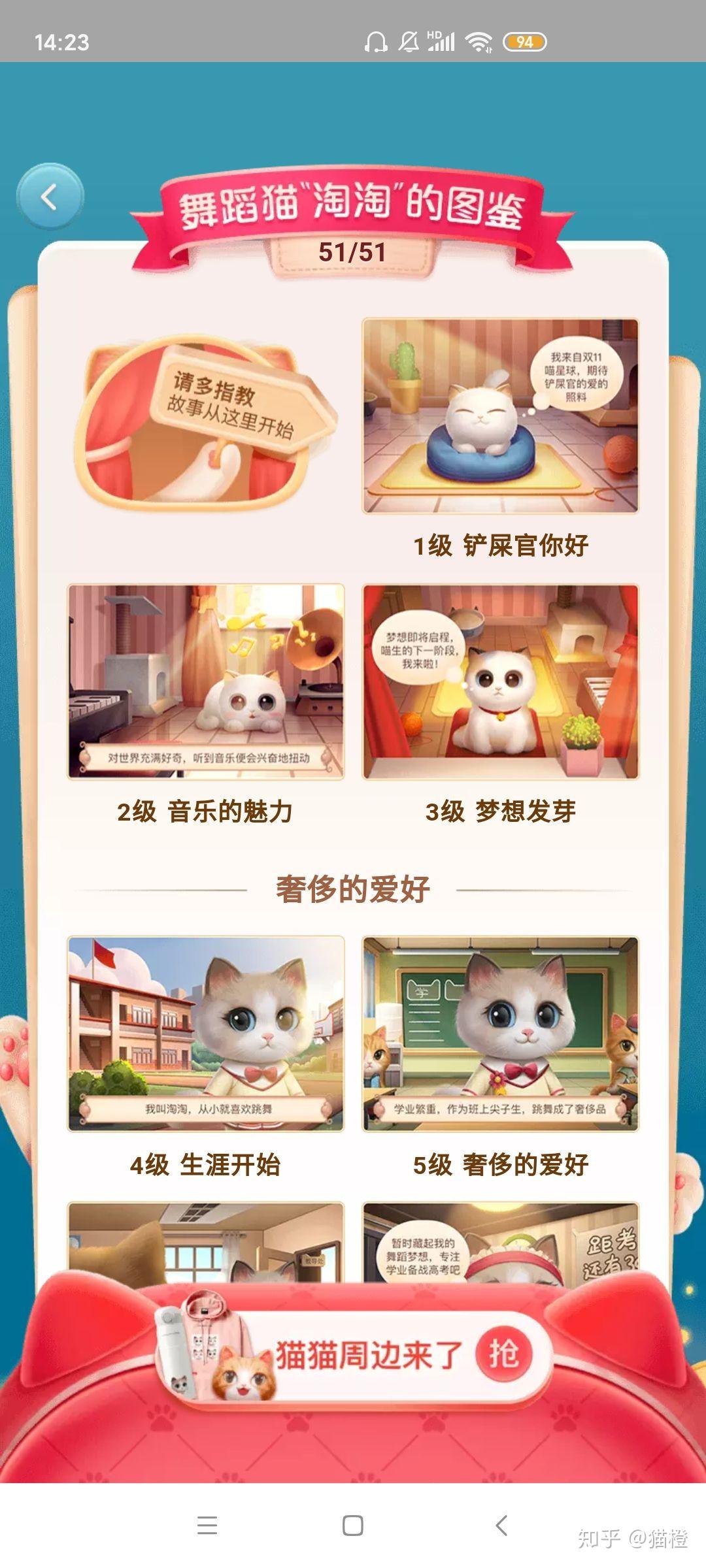Tap the red 抢 button
Viewport: 706px width, 1568px height.
(x=504, y=1354)
